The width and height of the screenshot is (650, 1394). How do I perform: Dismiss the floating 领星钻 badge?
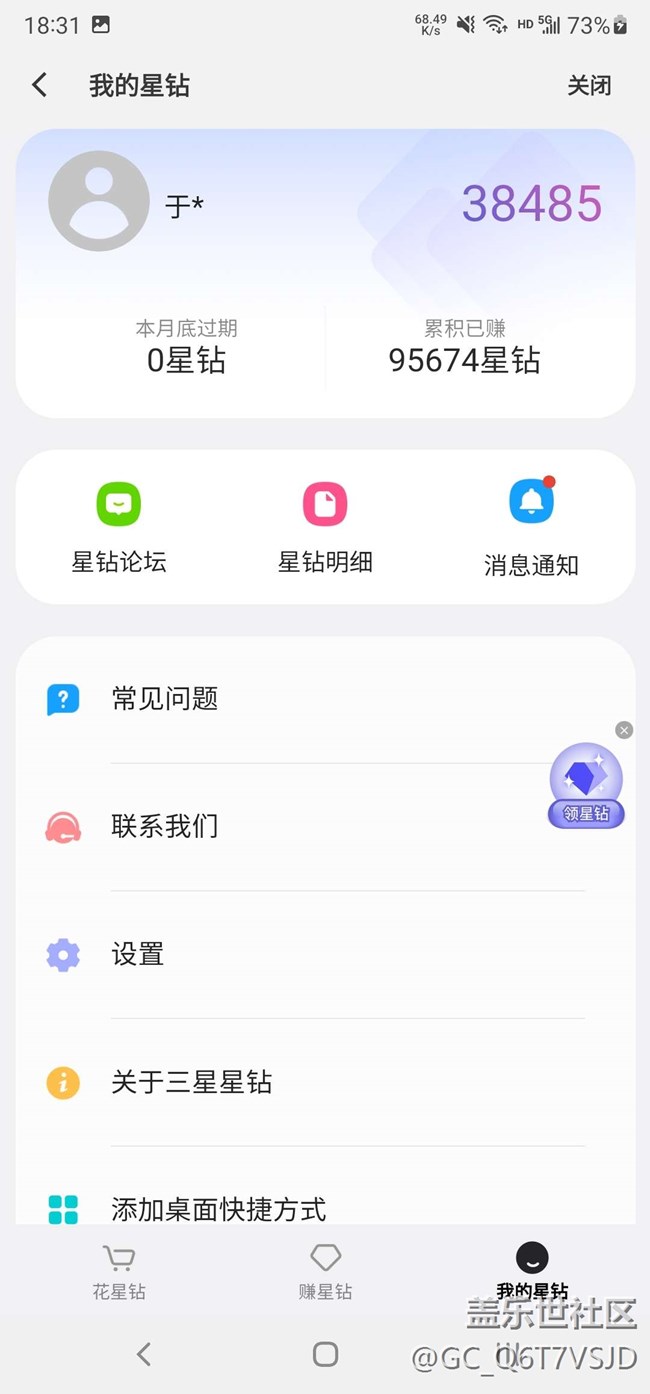624,730
